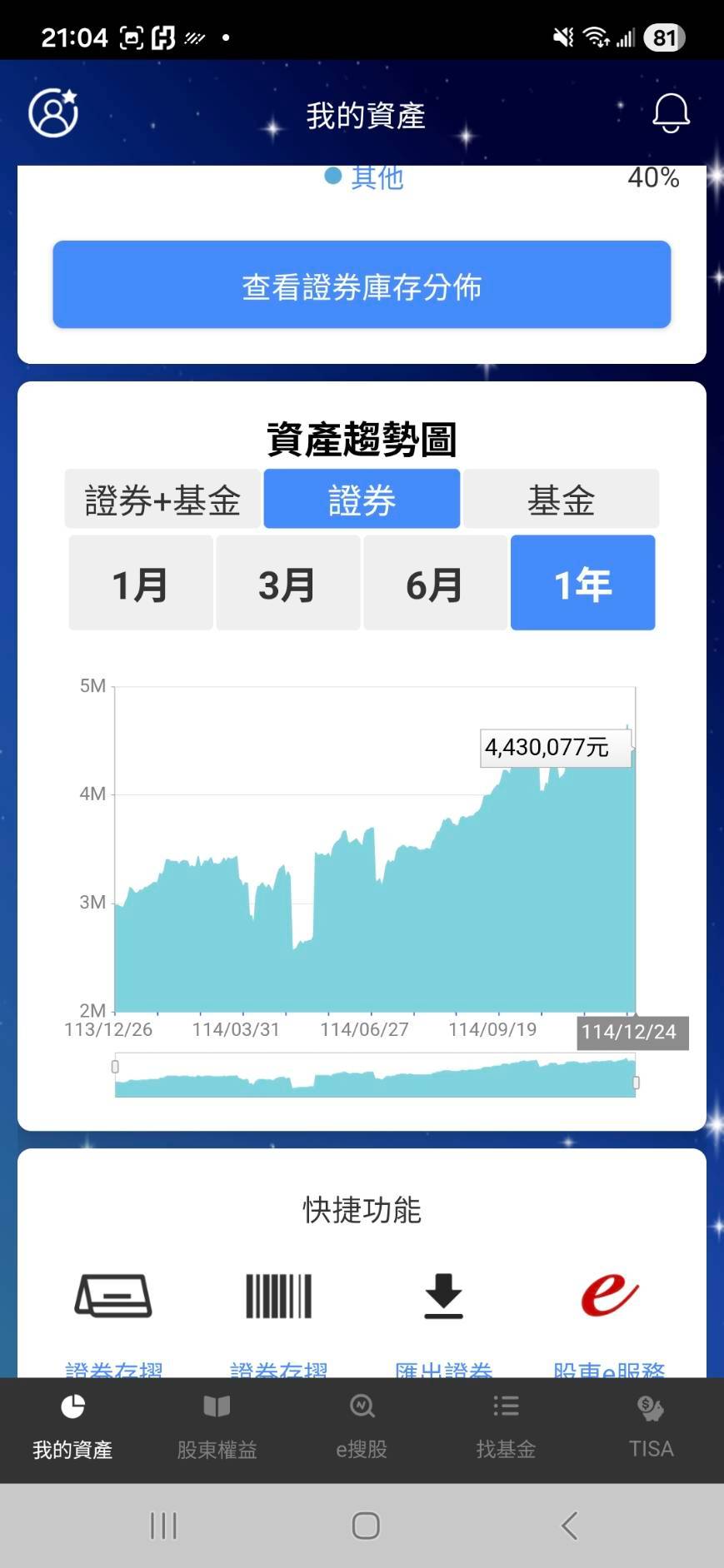This screenshot has width=724, height=1568.
Task: Open the 匯出證券 download shortcut
Action: (x=443, y=1299)
